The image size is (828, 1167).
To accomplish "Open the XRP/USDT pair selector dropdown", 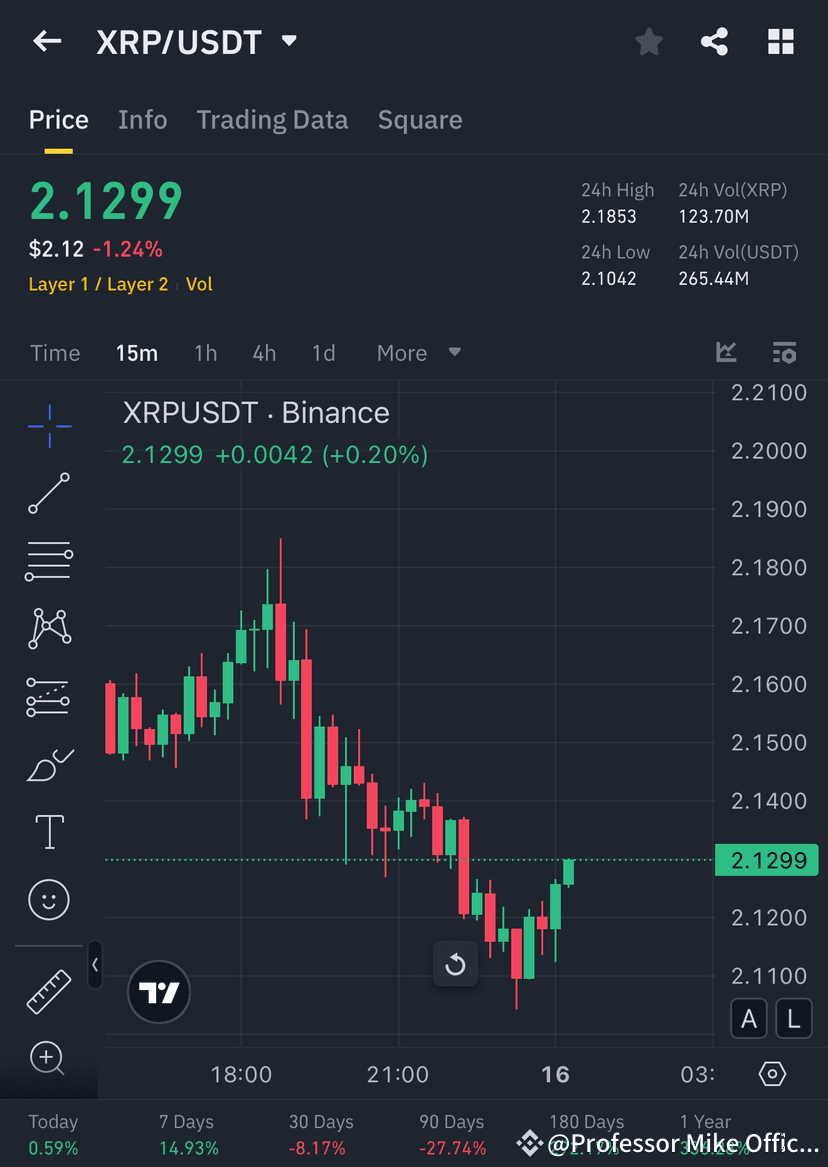I will click(x=198, y=41).
